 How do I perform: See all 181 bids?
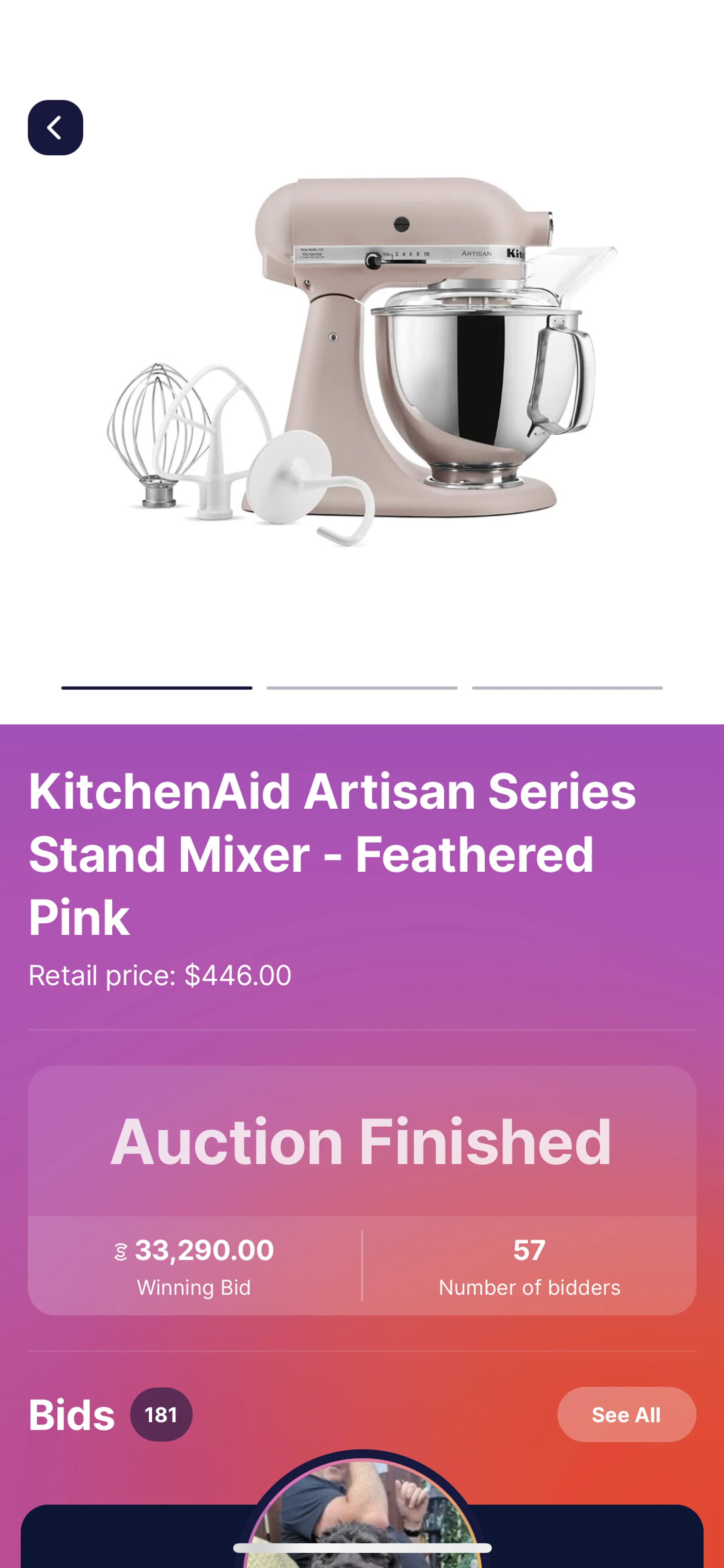click(626, 1414)
